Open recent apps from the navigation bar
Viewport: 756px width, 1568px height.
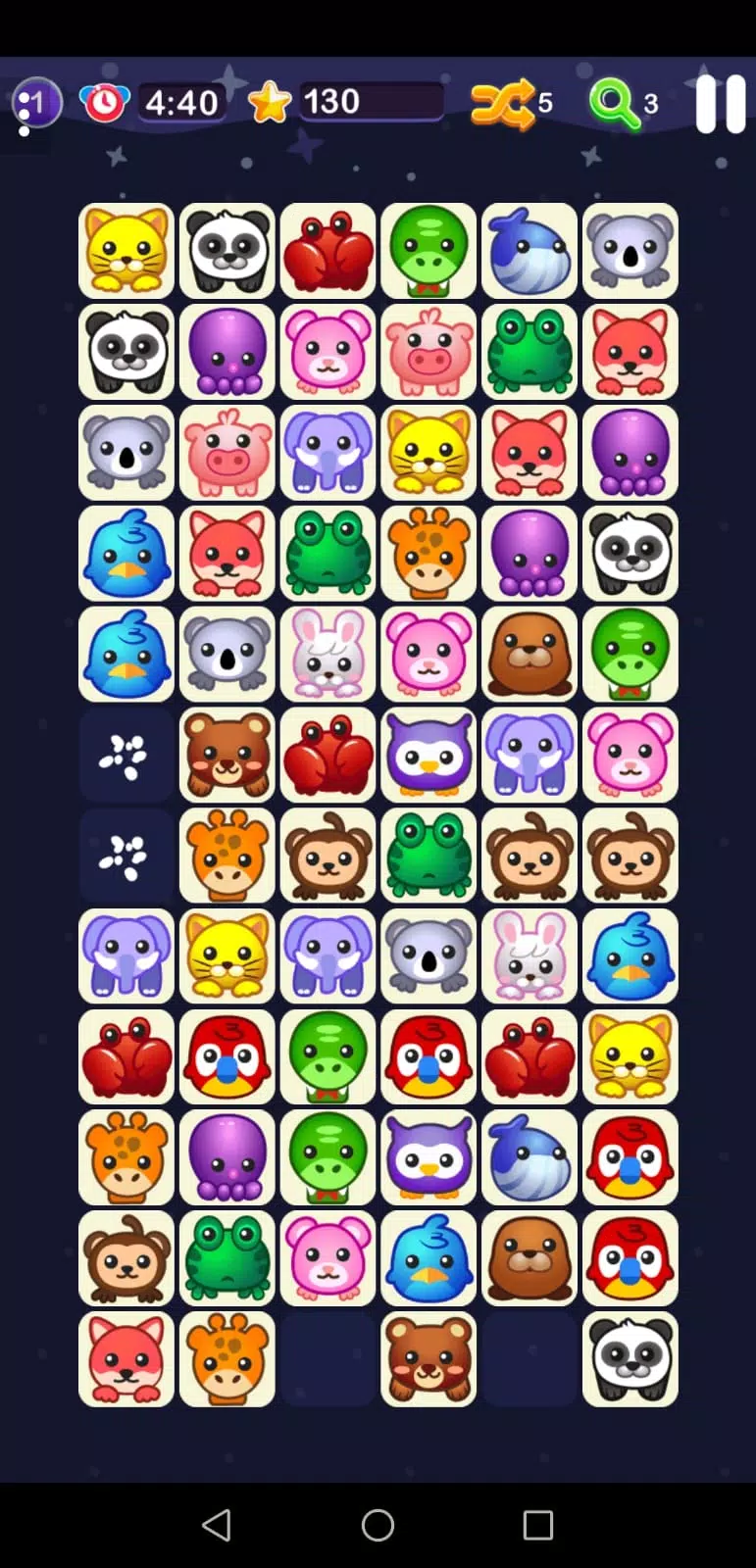click(537, 1525)
